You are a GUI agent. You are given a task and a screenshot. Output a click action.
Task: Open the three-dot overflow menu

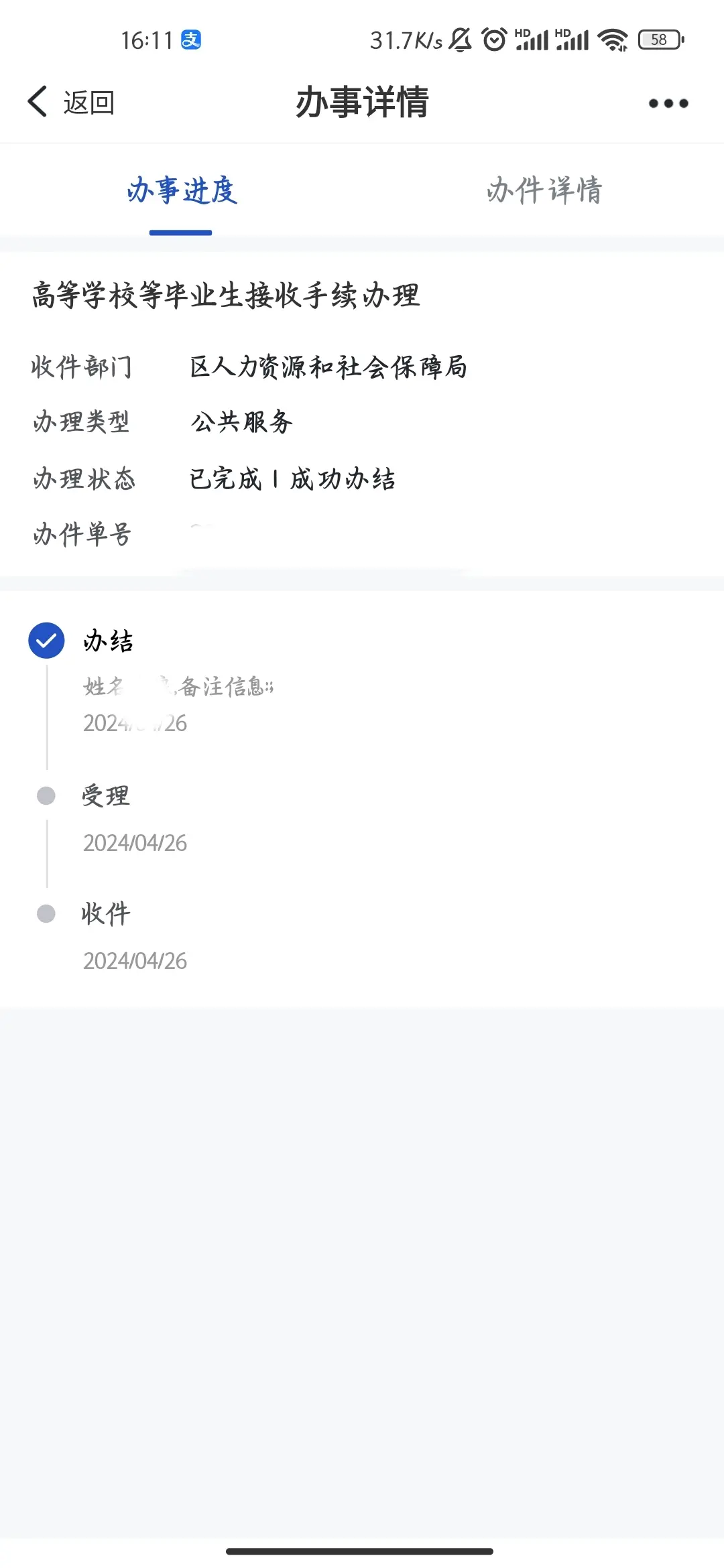point(668,103)
